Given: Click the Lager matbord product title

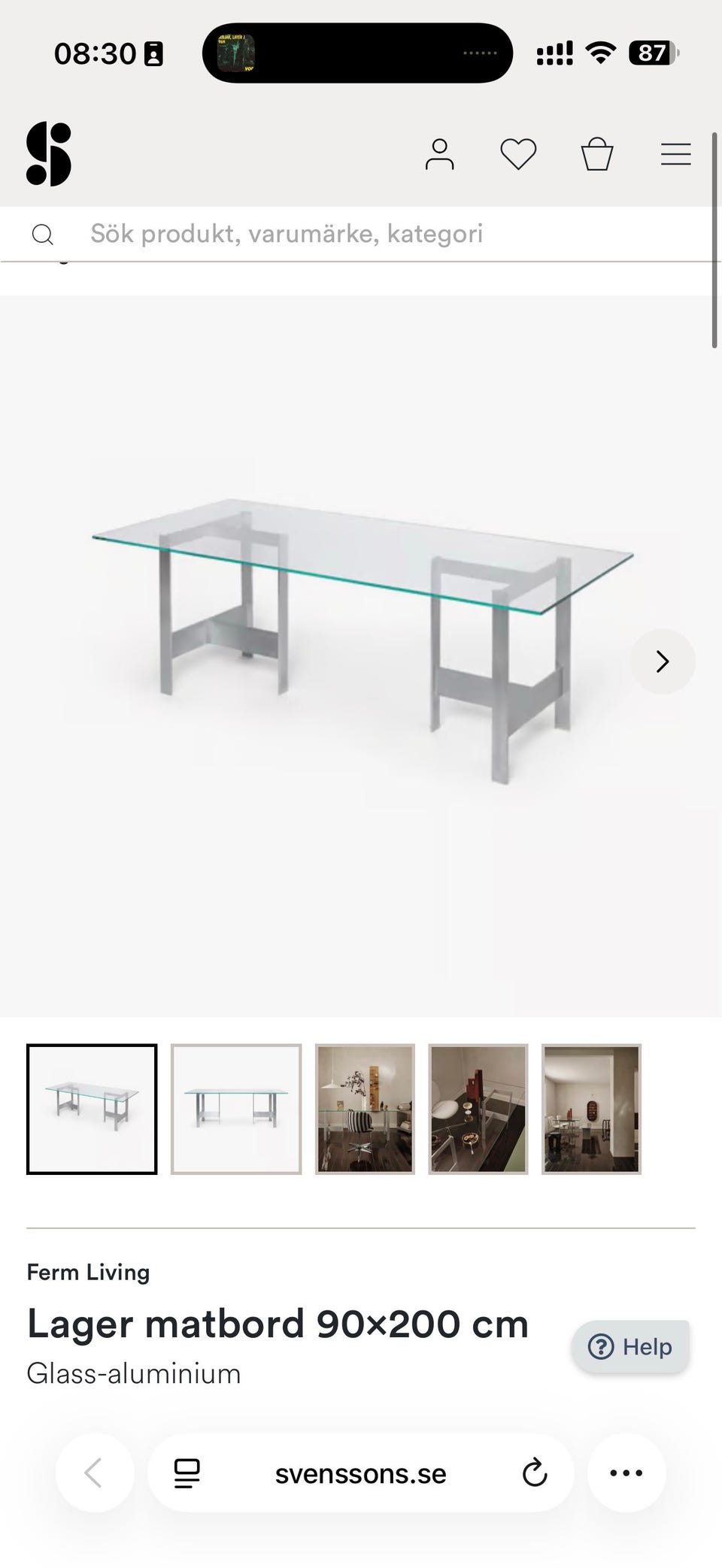Looking at the screenshot, I should (x=277, y=1324).
